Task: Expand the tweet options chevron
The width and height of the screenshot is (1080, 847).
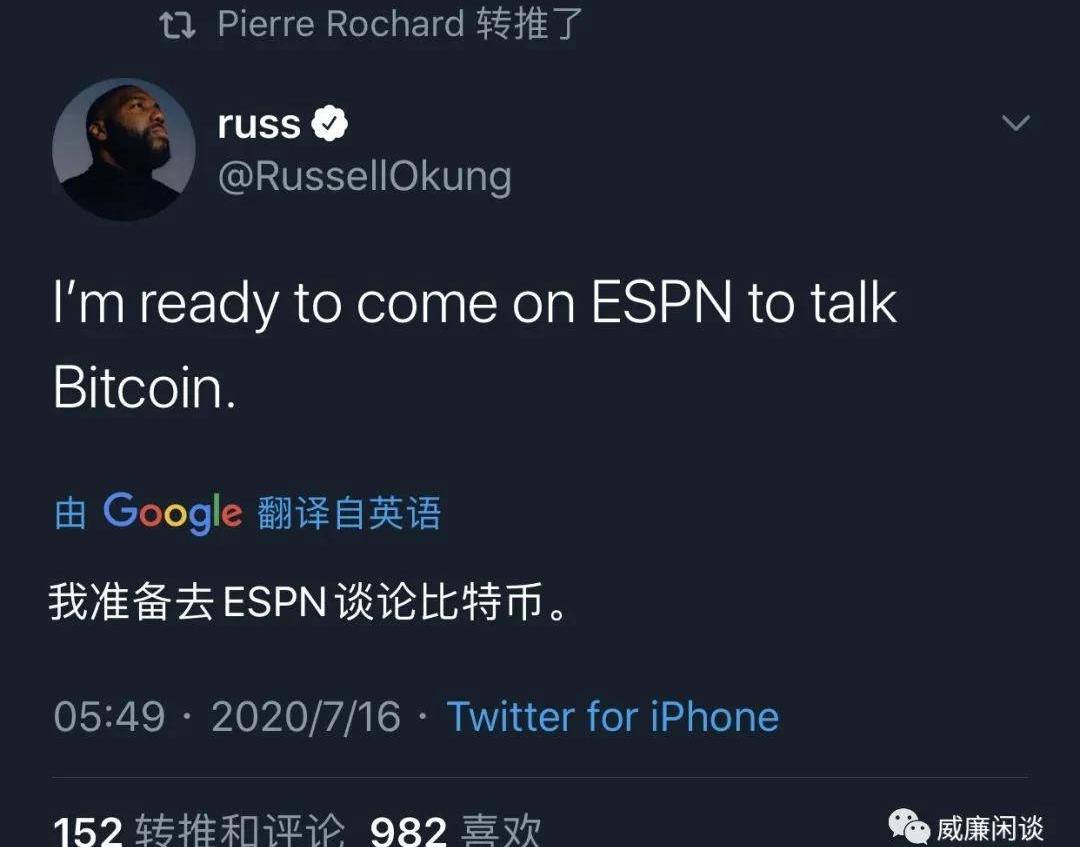Action: tap(1016, 123)
